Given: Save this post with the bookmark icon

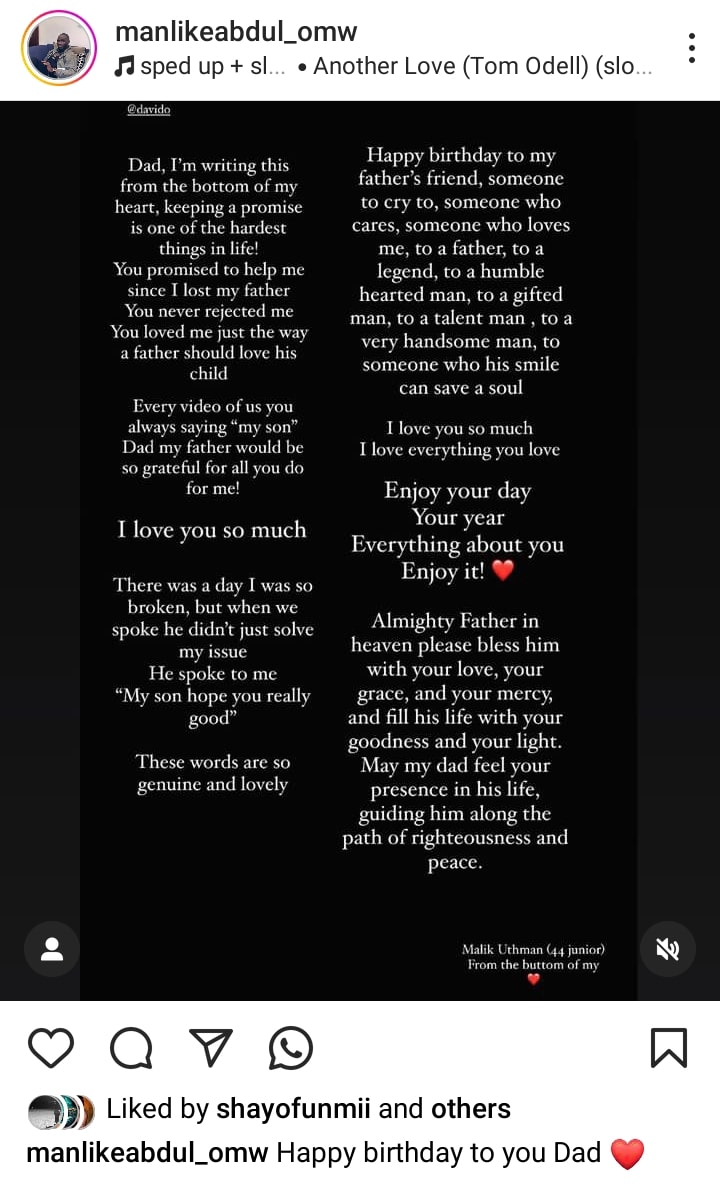Looking at the screenshot, I should (x=668, y=1049).
